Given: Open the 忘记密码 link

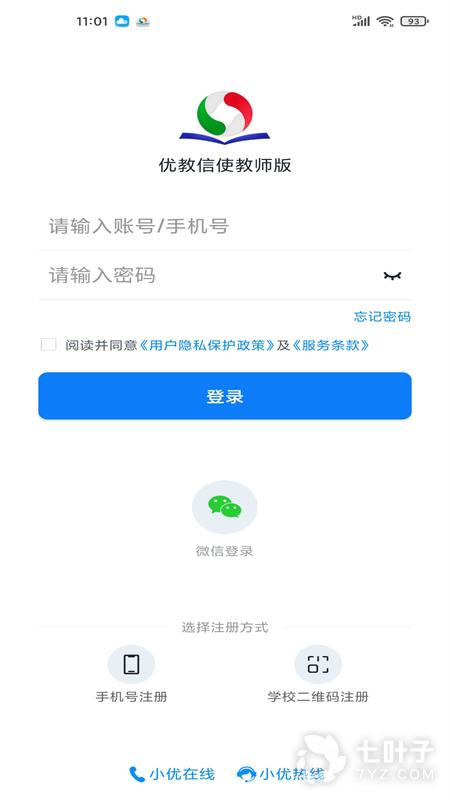Looking at the screenshot, I should pos(382,317).
